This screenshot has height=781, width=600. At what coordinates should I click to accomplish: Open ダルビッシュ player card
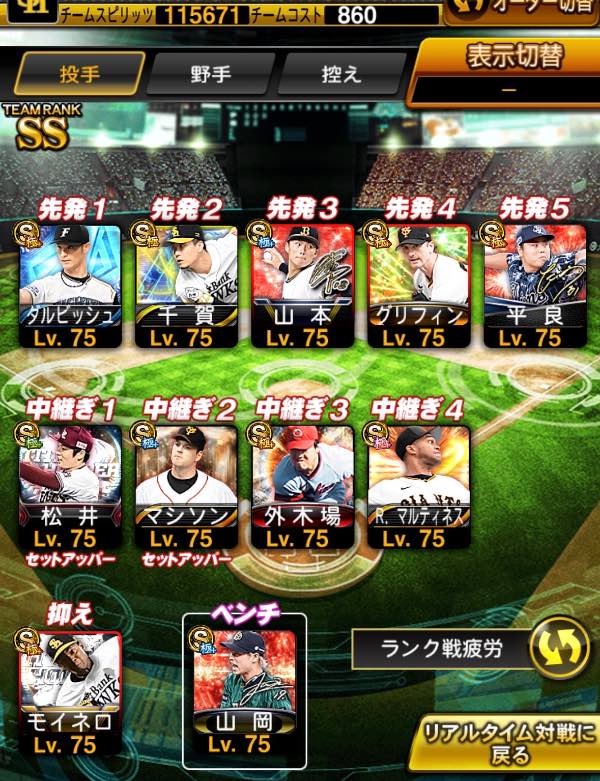tap(71, 285)
